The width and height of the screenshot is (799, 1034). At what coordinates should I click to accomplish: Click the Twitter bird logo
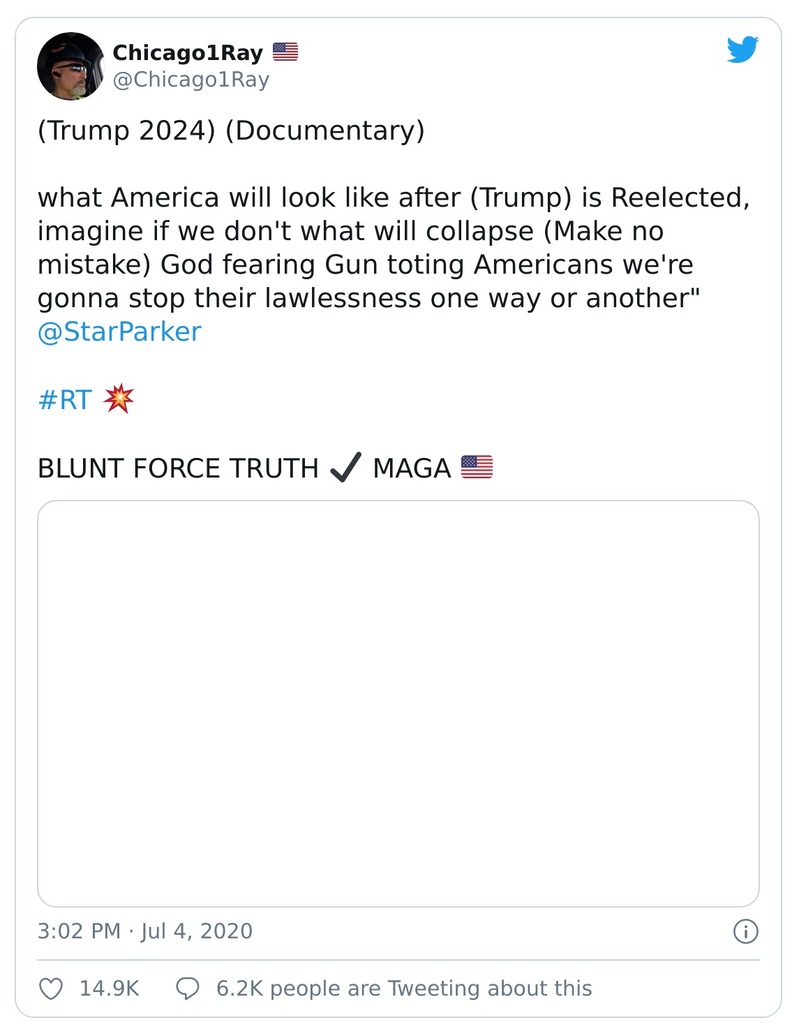(x=744, y=48)
